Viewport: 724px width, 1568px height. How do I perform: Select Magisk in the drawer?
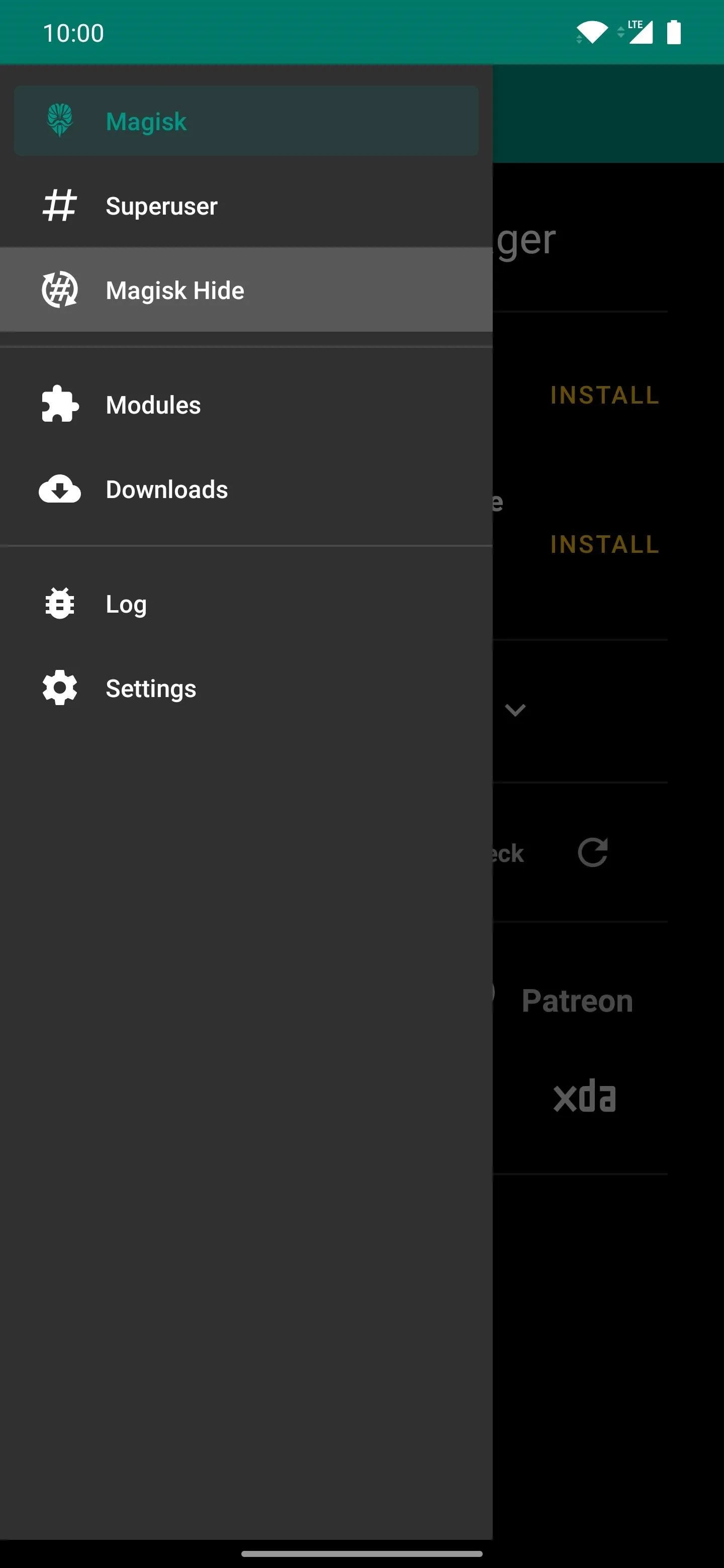pos(246,121)
